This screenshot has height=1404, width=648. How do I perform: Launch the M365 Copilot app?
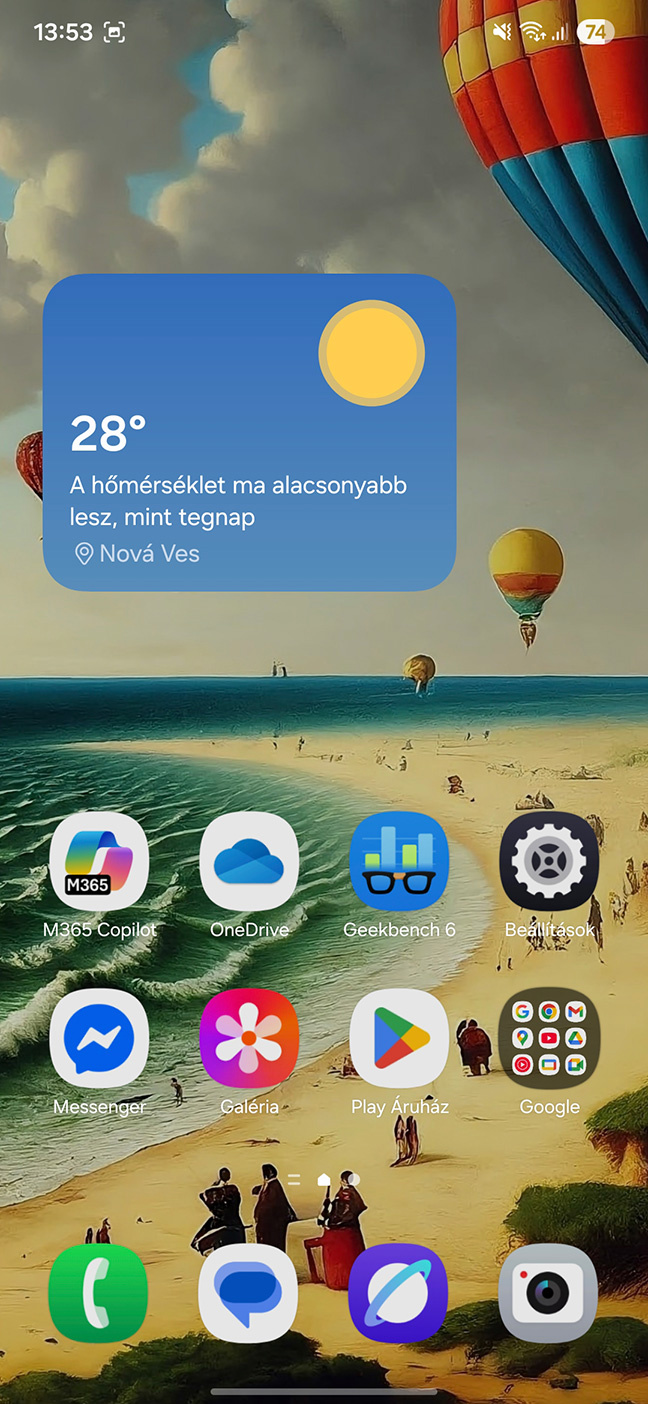pyautogui.click(x=99, y=861)
